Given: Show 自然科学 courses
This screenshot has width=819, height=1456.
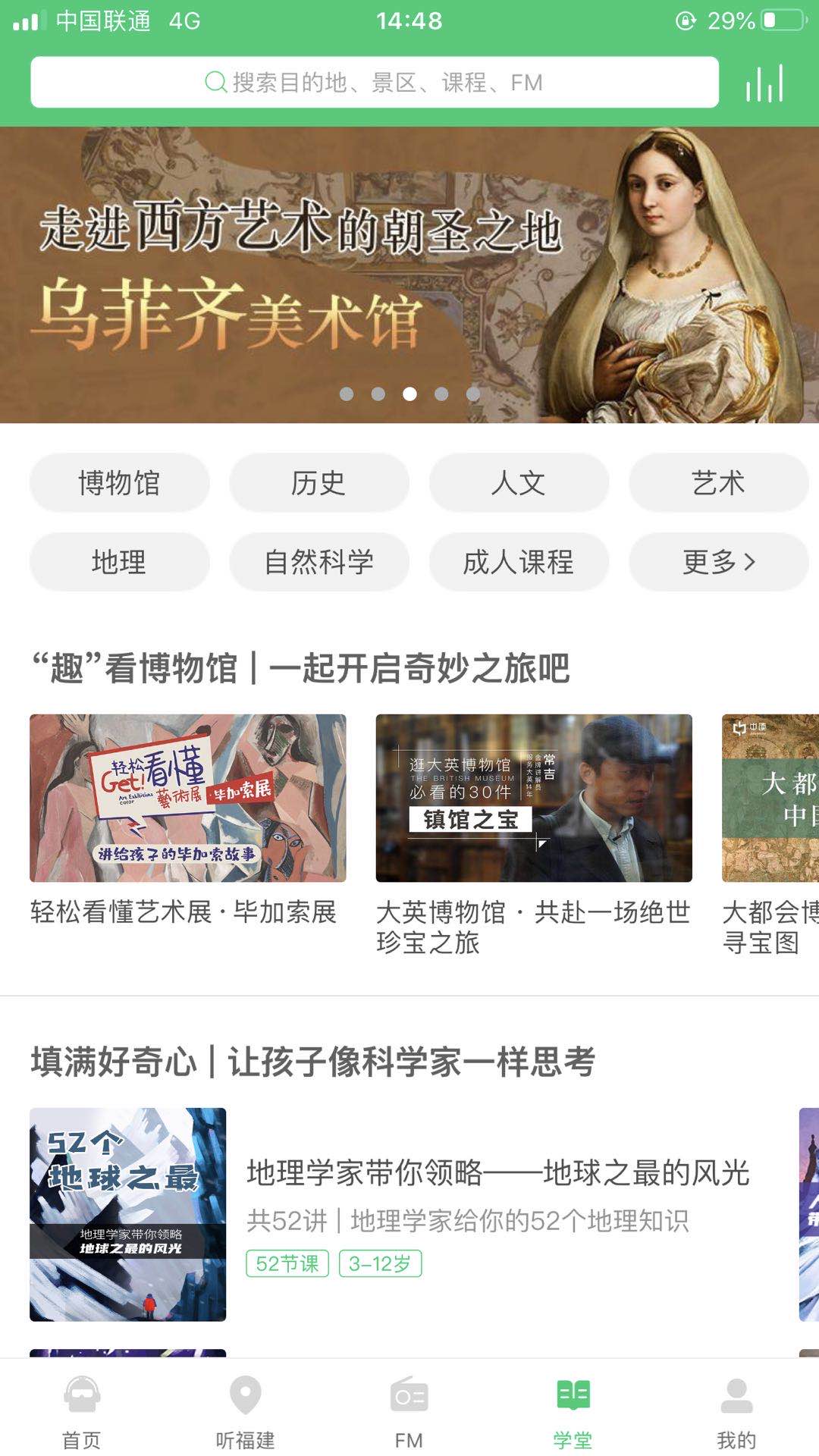Looking at the screenshot, I should (x=319, y=562).
